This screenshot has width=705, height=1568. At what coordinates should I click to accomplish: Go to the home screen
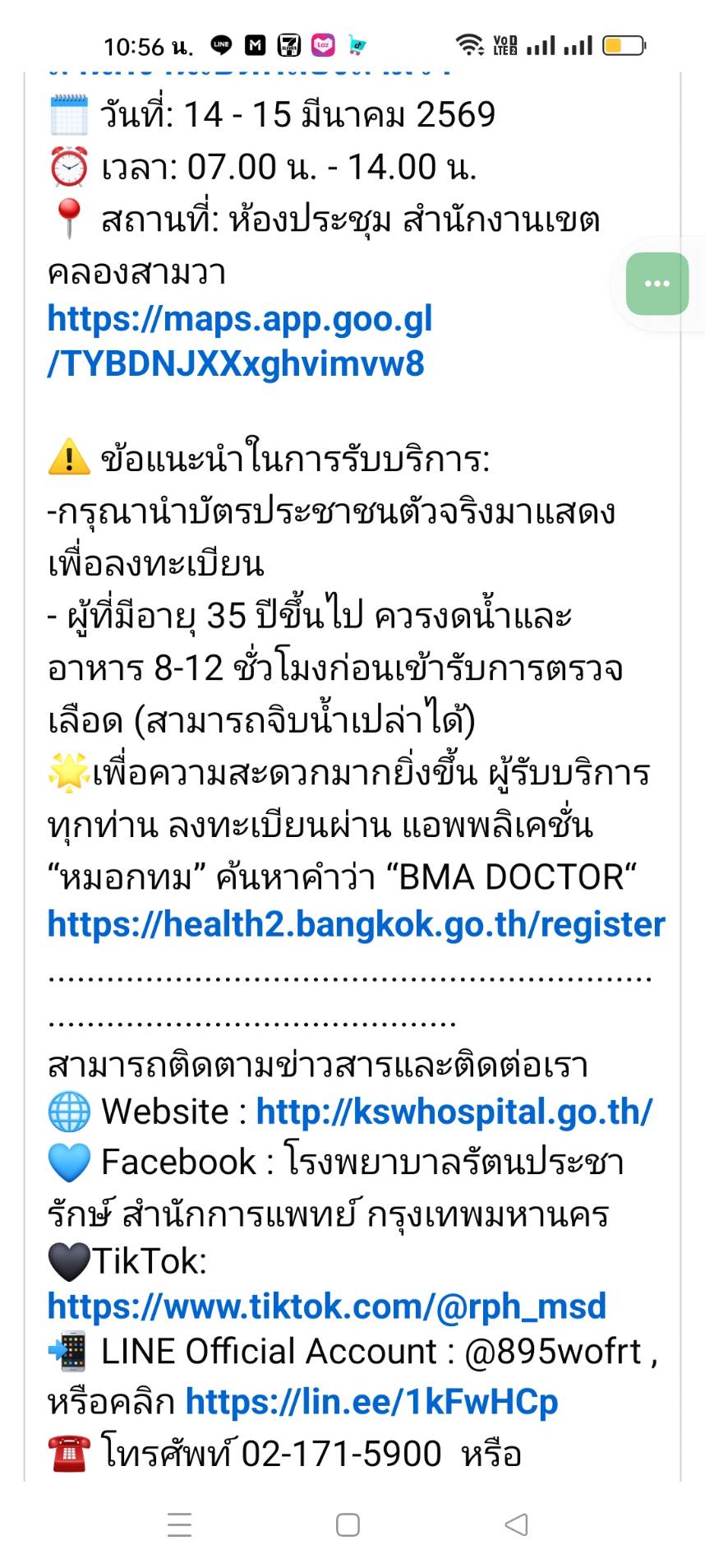click(348, 1524)
